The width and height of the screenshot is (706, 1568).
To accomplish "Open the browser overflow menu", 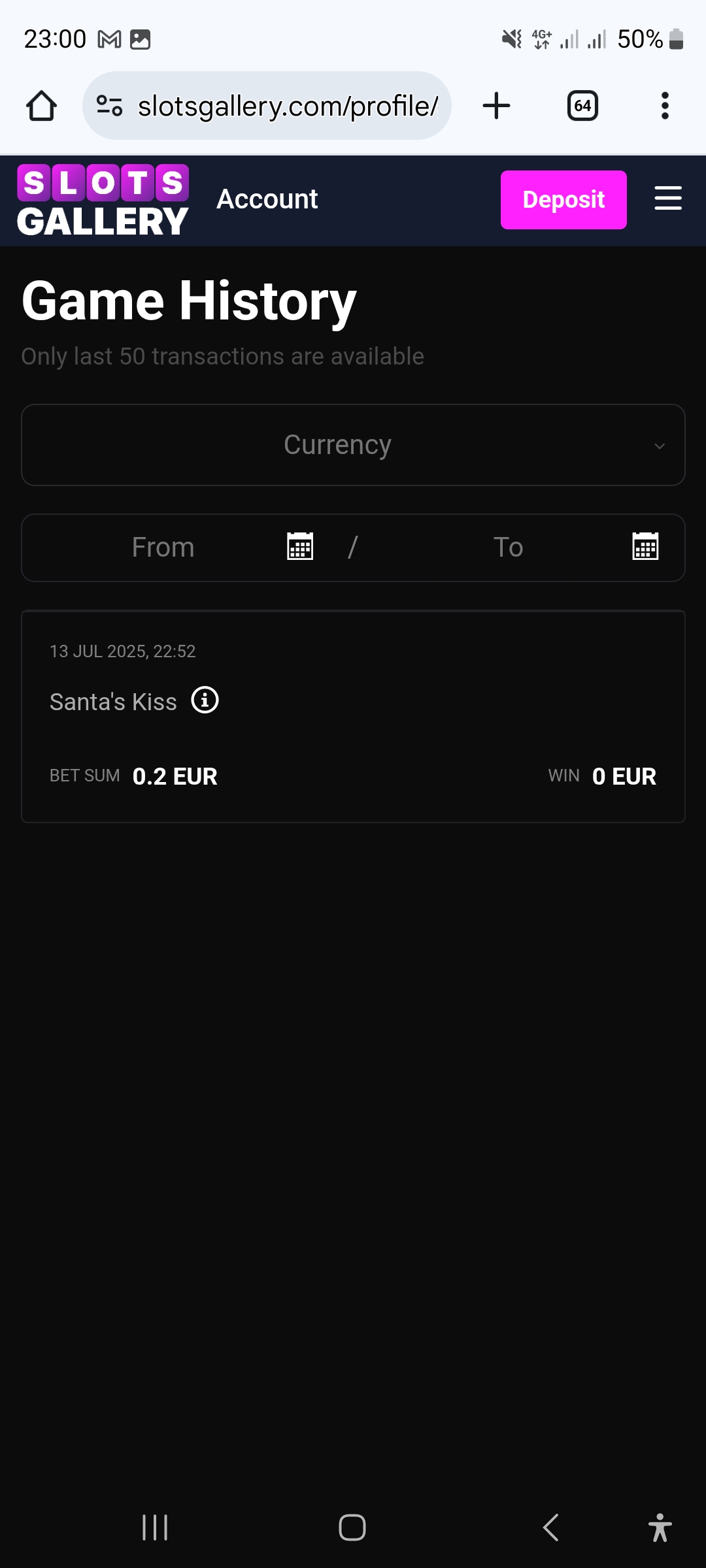I will point(665,106).
